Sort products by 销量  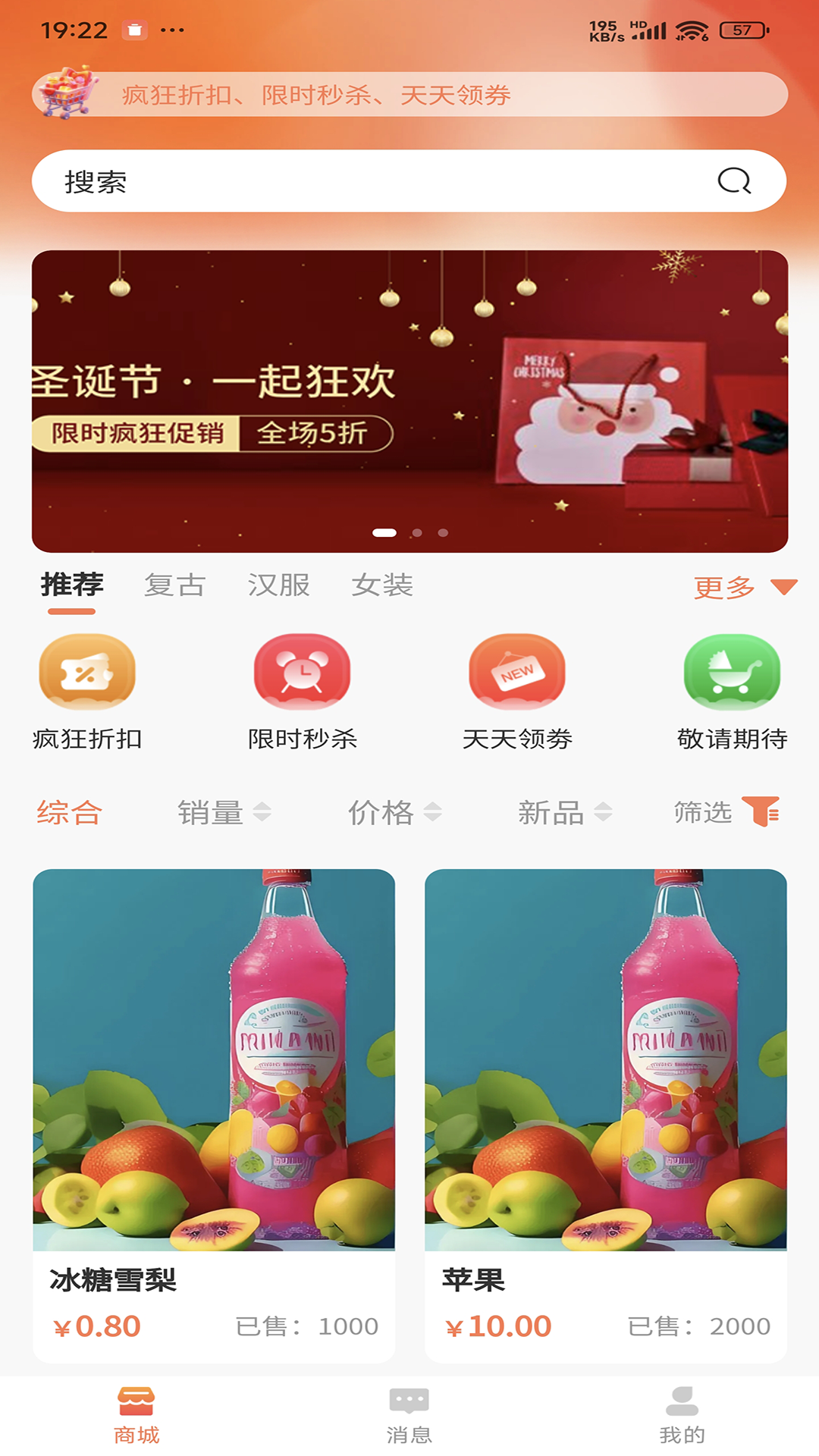tap(224, 813)
